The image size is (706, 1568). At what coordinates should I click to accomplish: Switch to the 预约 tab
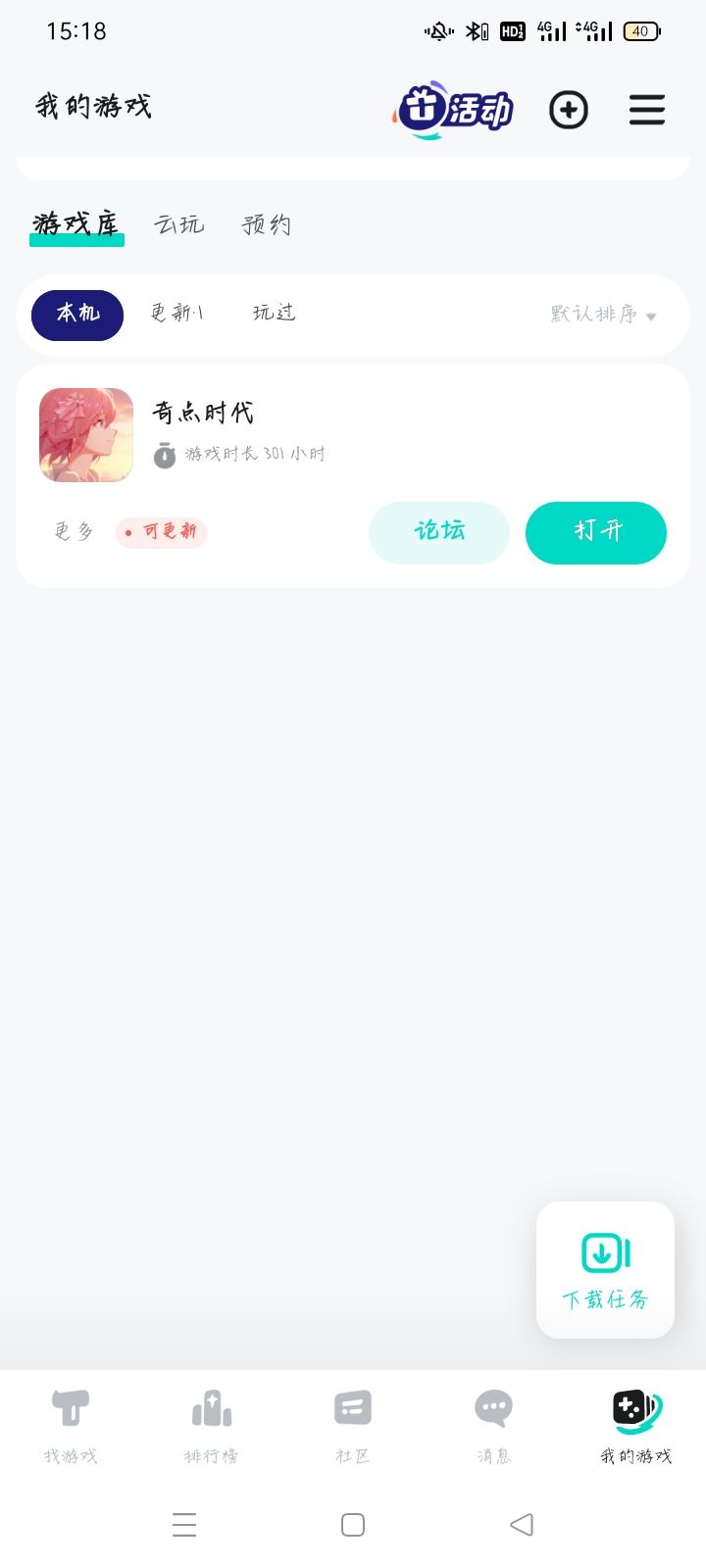[267, 224]
